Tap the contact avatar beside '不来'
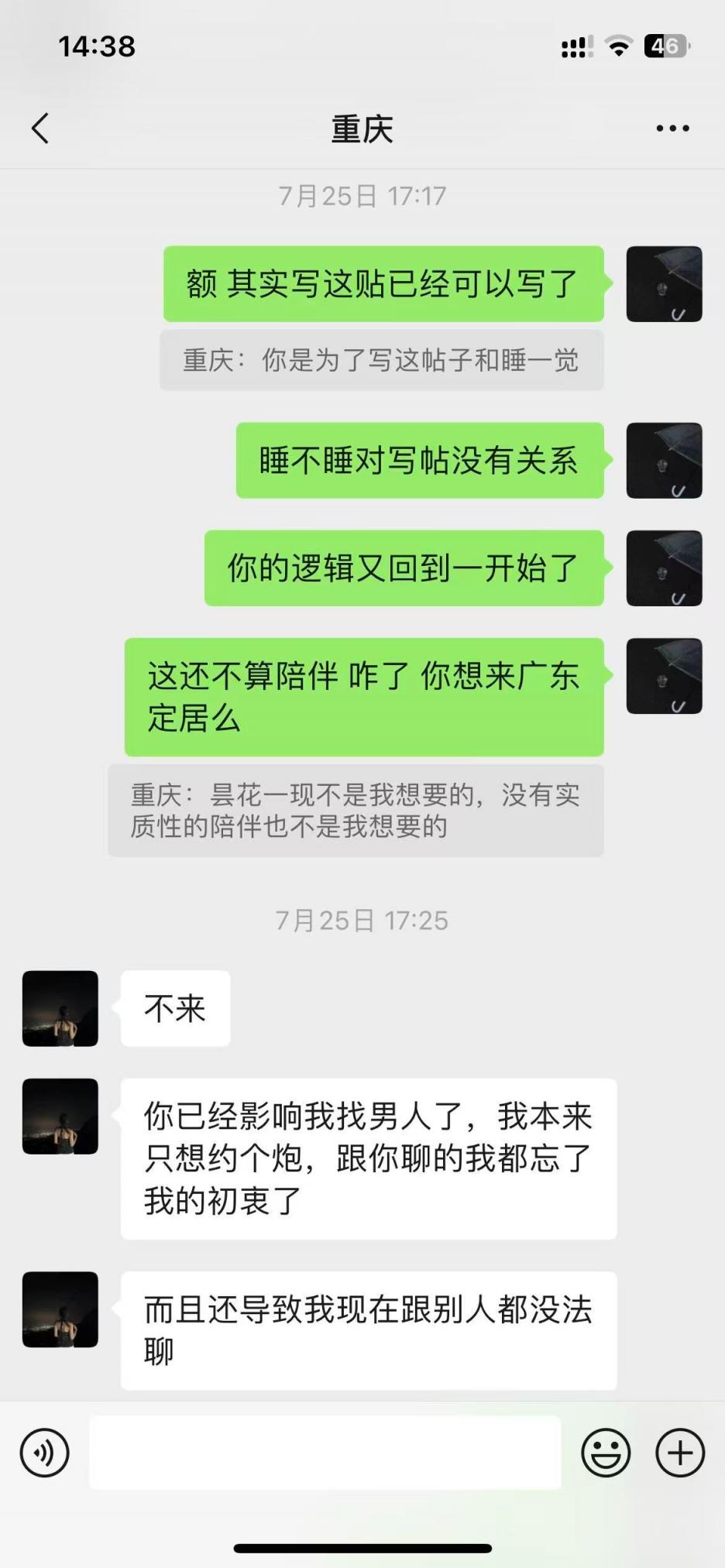The width and height of the screenshot is (725, 1568). coord(60,1009)
